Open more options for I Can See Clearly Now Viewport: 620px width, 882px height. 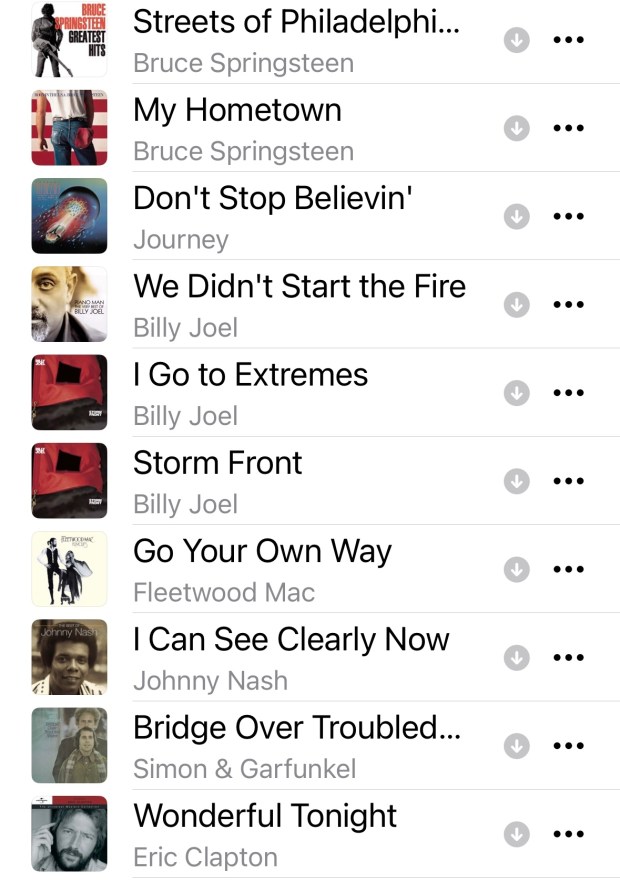coord(568,657)
